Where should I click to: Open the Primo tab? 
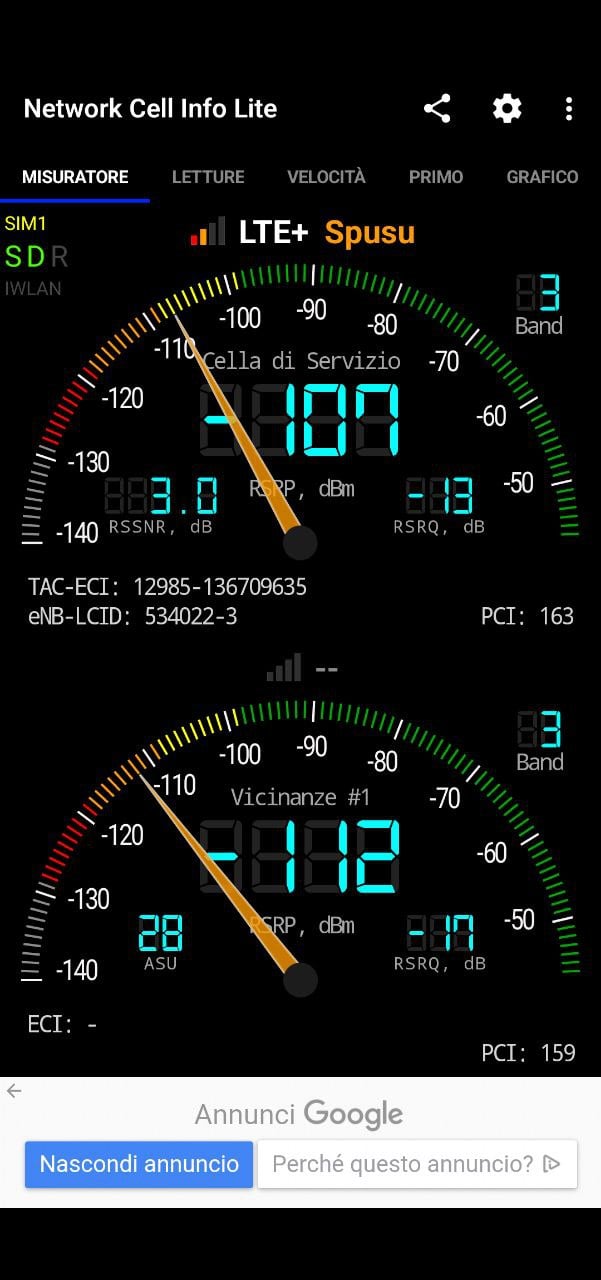click(x=436, y=177)
